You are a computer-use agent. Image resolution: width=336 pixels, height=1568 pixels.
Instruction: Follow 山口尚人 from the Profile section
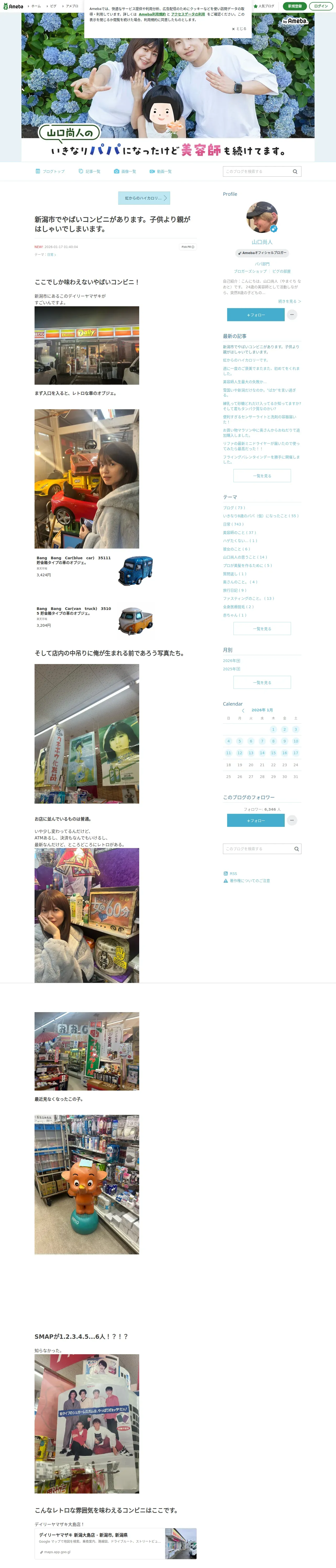click(x=255, y=315)
